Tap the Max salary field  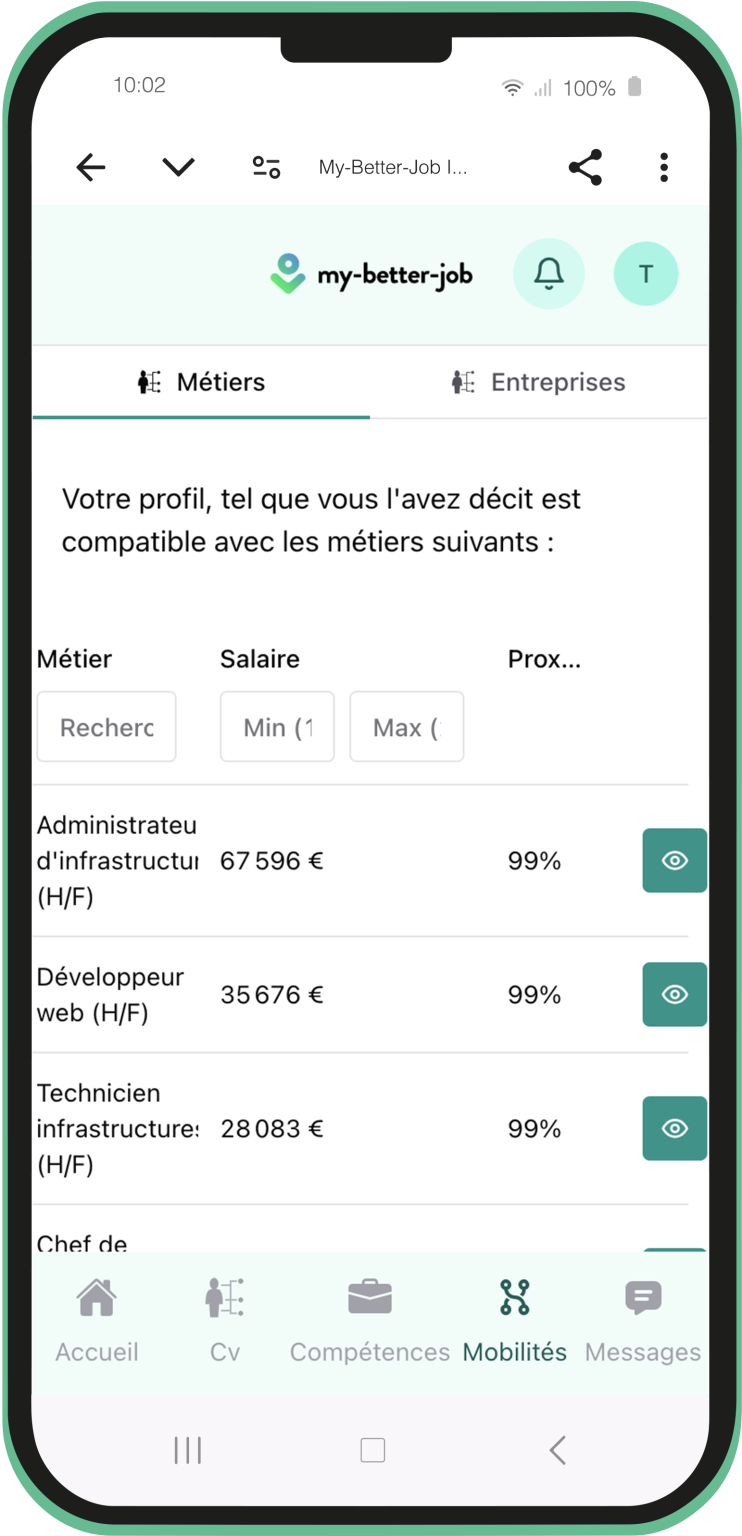coord(406,727)
